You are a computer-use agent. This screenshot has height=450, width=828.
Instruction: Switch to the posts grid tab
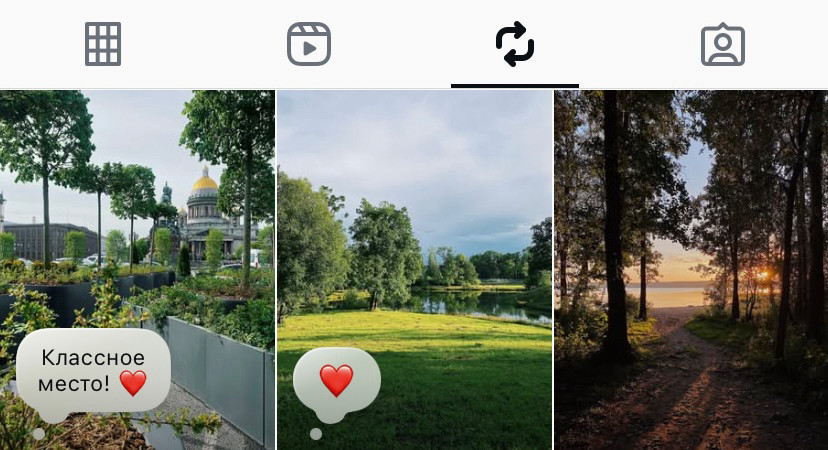(103, 44)
